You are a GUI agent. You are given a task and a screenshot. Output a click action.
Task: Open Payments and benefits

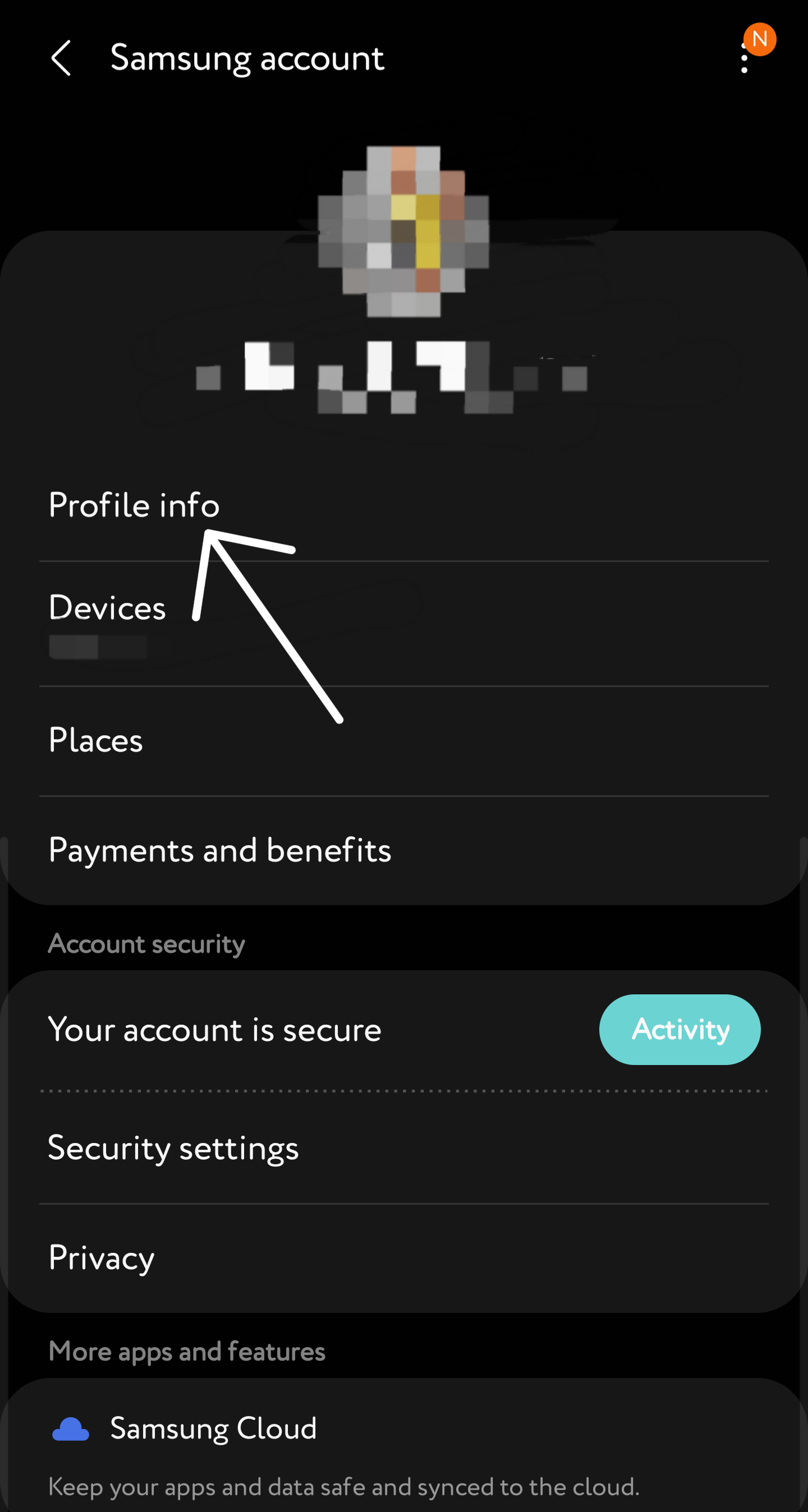(x=220, y=850)
